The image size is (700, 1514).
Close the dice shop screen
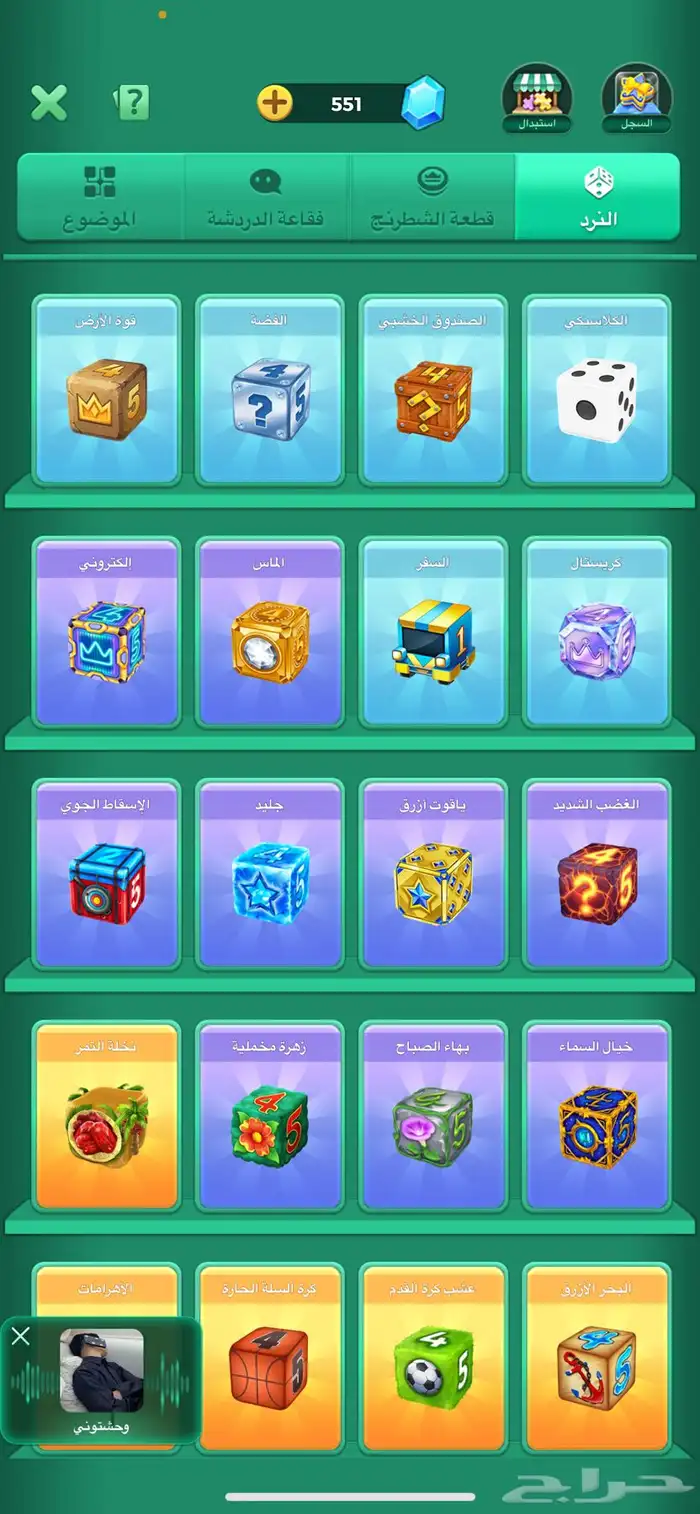(x=48, y=102)
